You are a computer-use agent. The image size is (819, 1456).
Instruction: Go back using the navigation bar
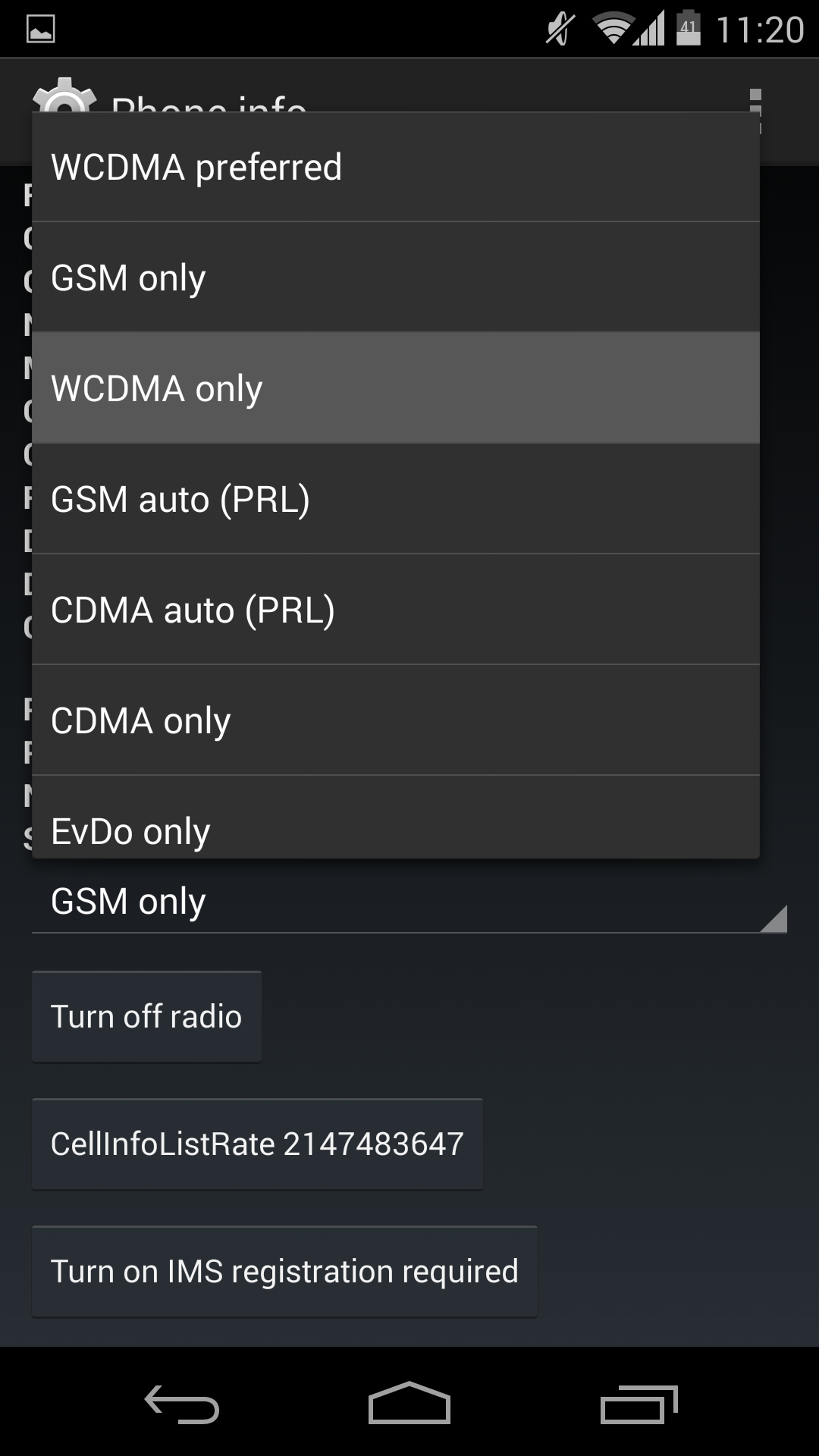[182, 1404]
